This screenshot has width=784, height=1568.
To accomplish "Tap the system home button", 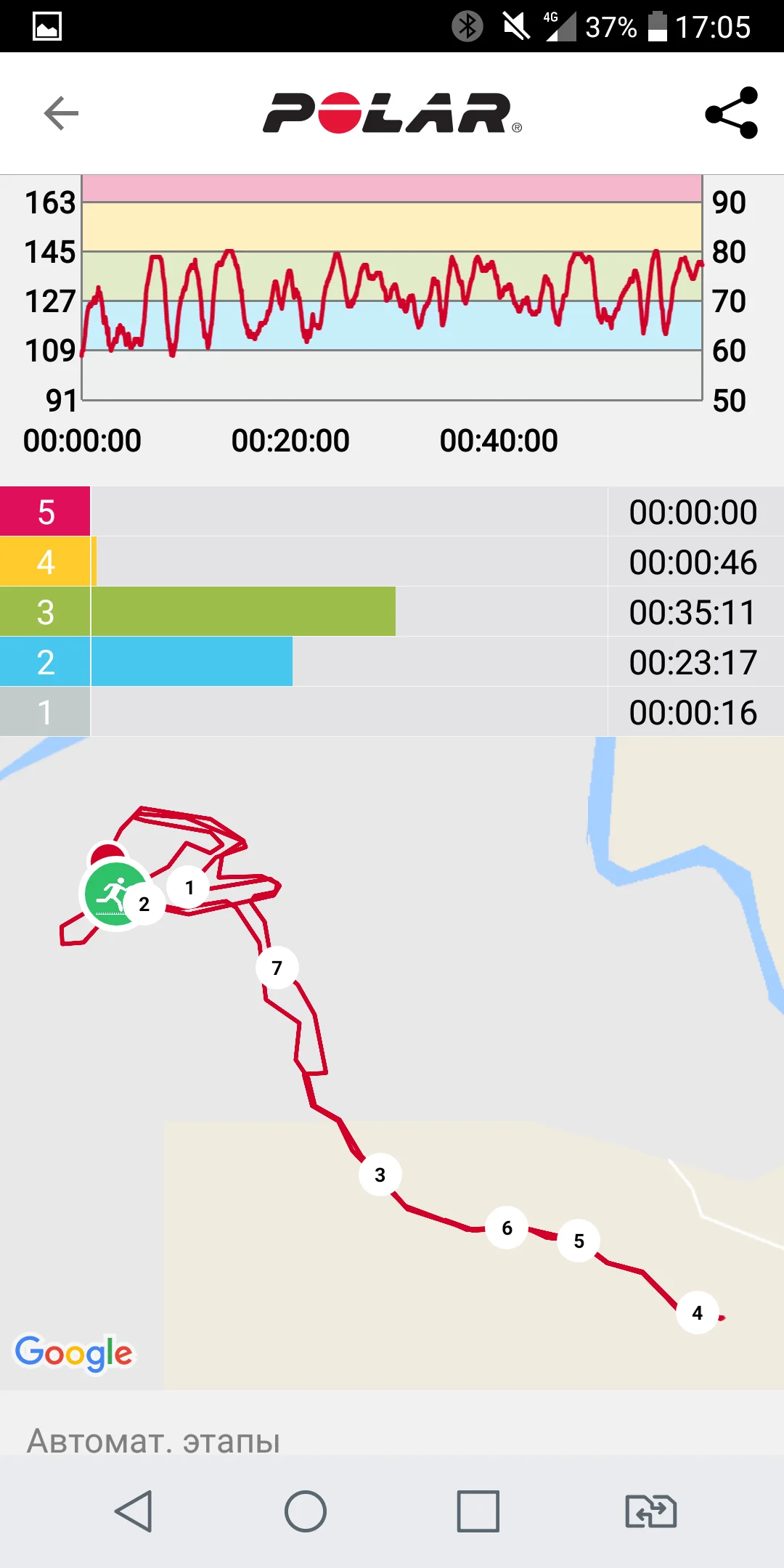I will pyautogui.click(x=306, y=1511).
